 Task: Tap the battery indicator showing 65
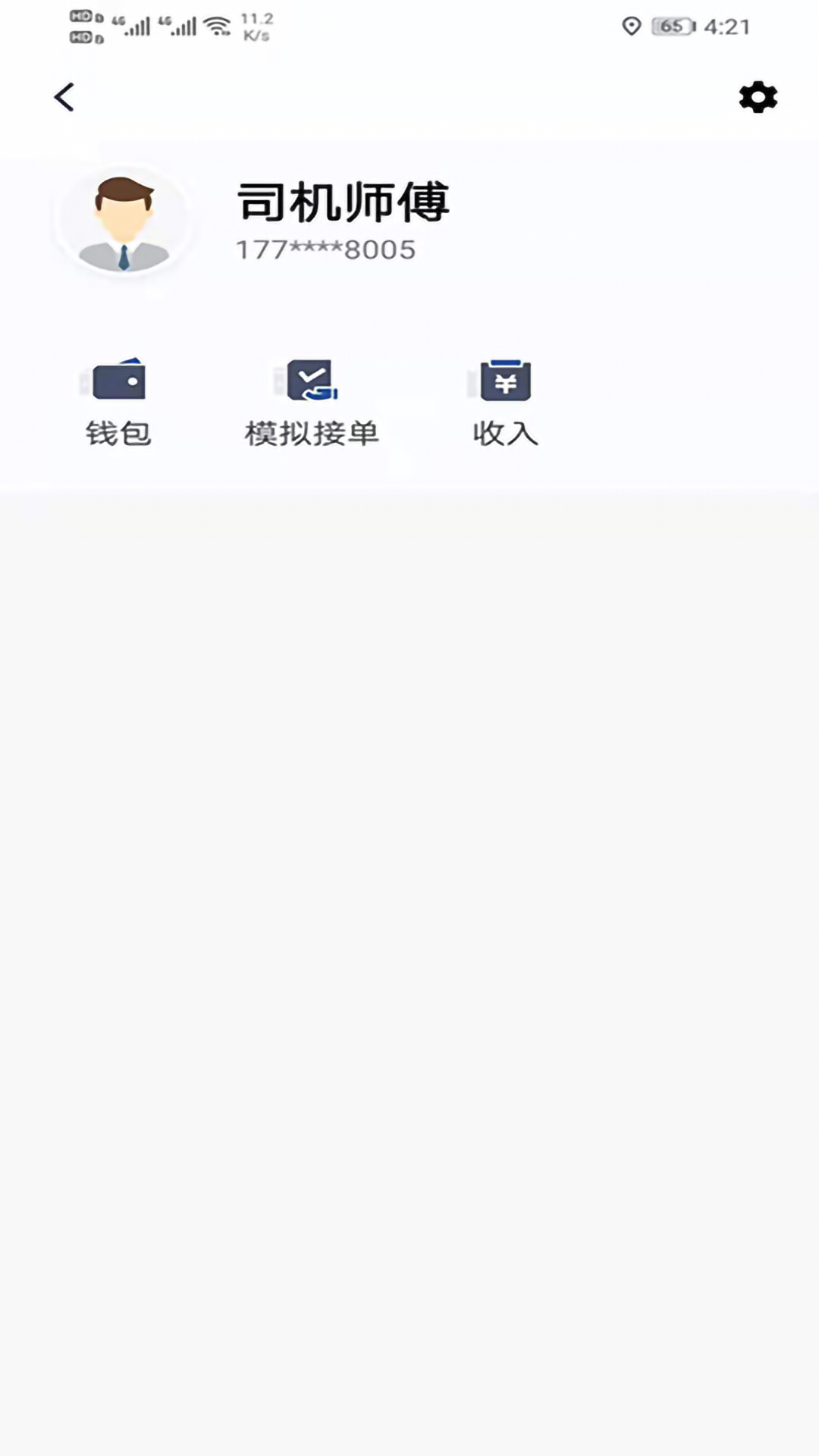[x=670, y=27]
